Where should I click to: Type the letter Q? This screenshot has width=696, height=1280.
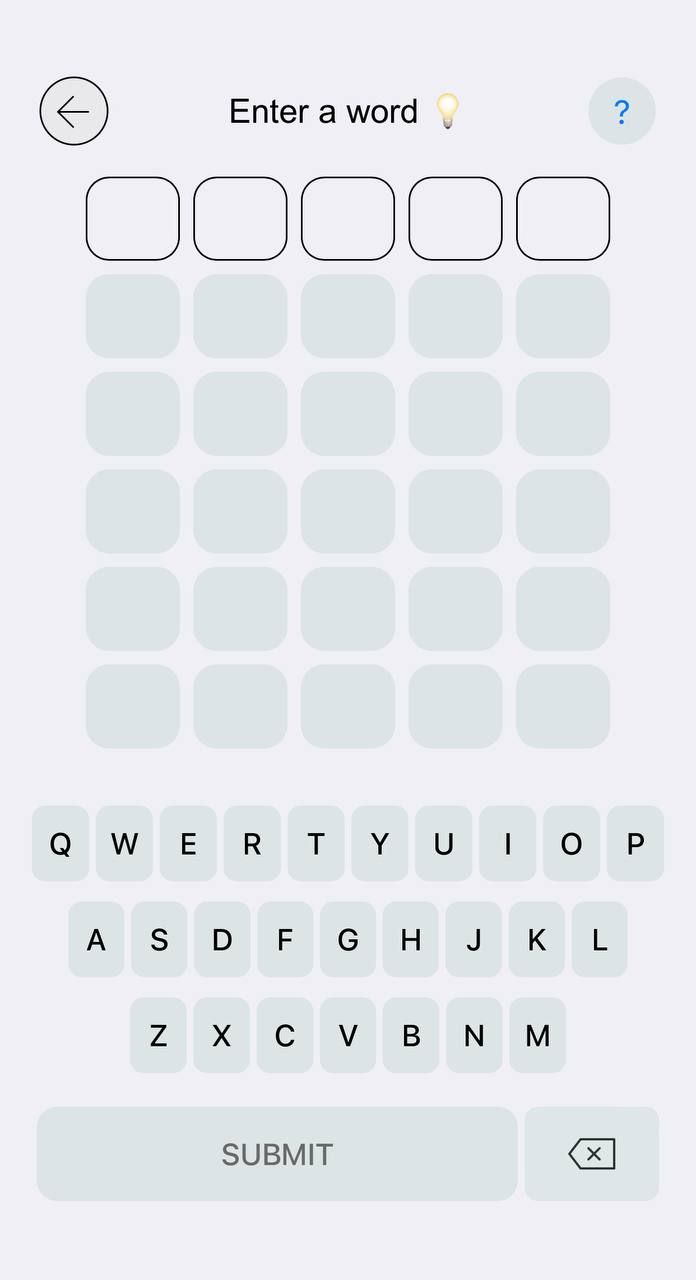point(60,844)
